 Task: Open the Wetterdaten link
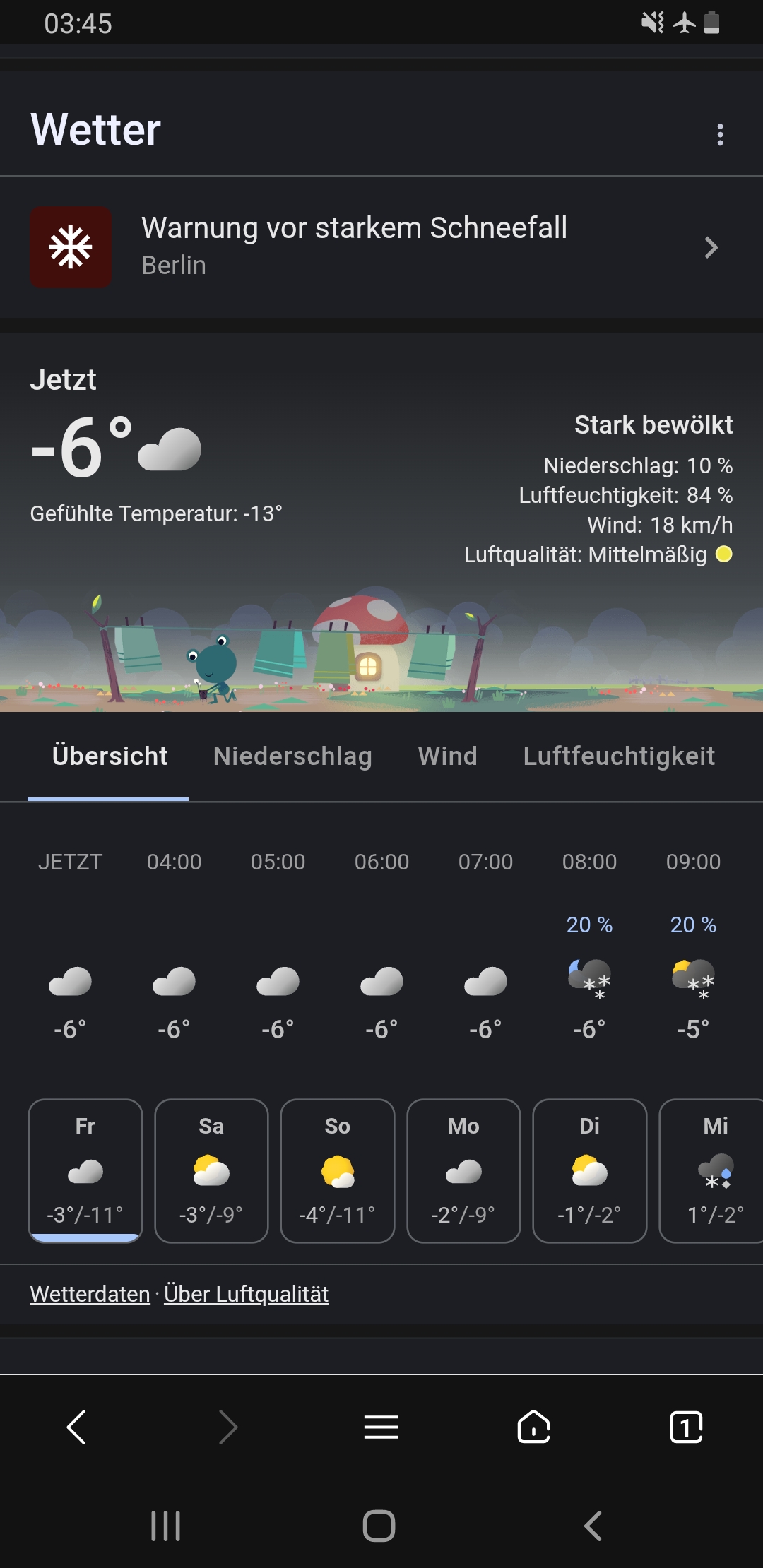point(89,1294)
